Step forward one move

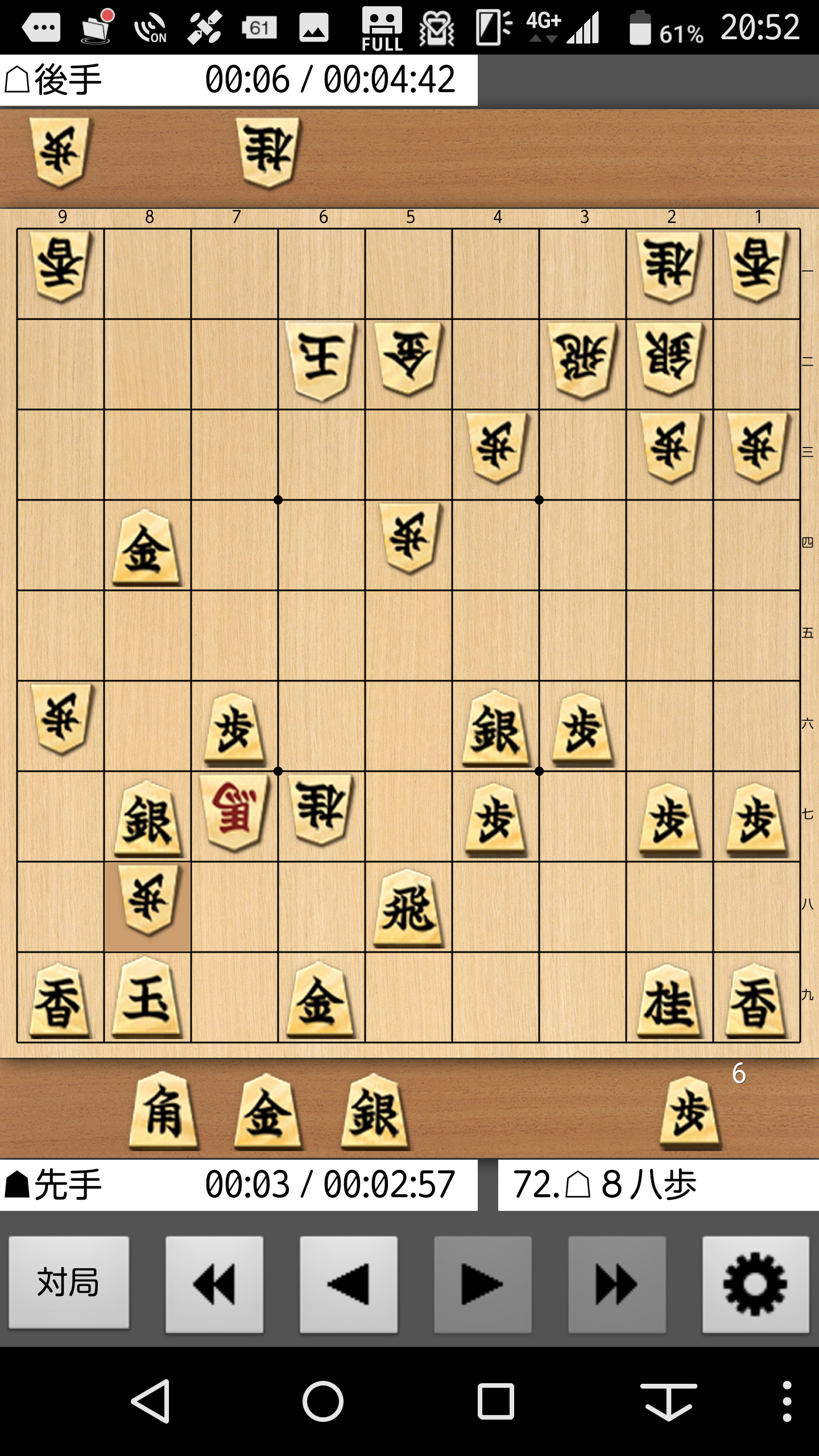point(482,1284)
